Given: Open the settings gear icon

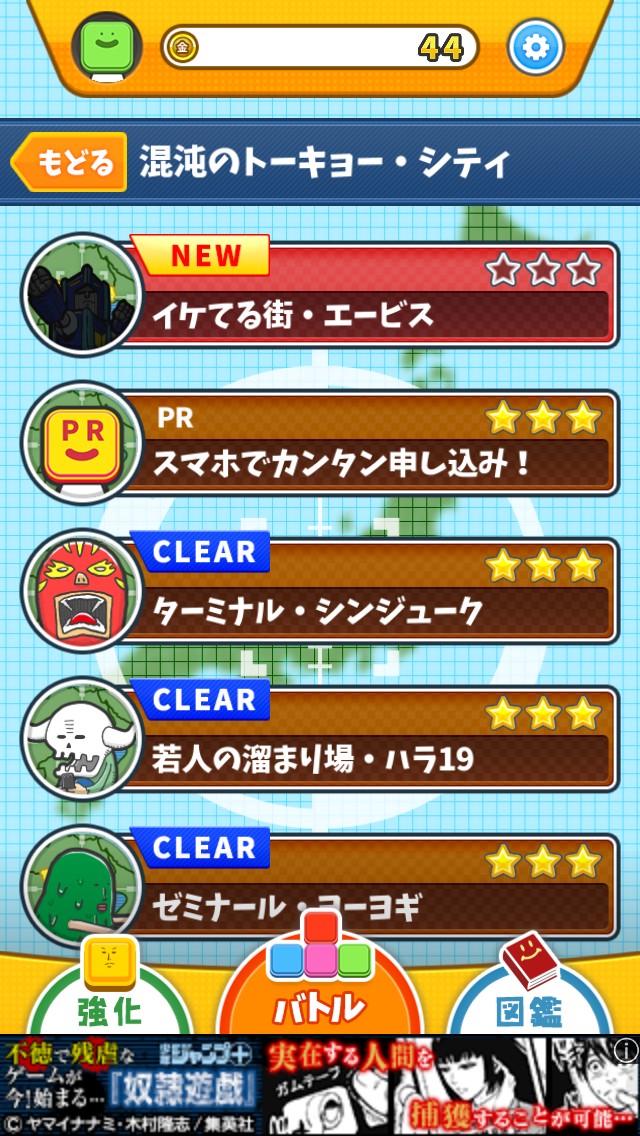Looking at the screenshot, I should tap(536, 47).
